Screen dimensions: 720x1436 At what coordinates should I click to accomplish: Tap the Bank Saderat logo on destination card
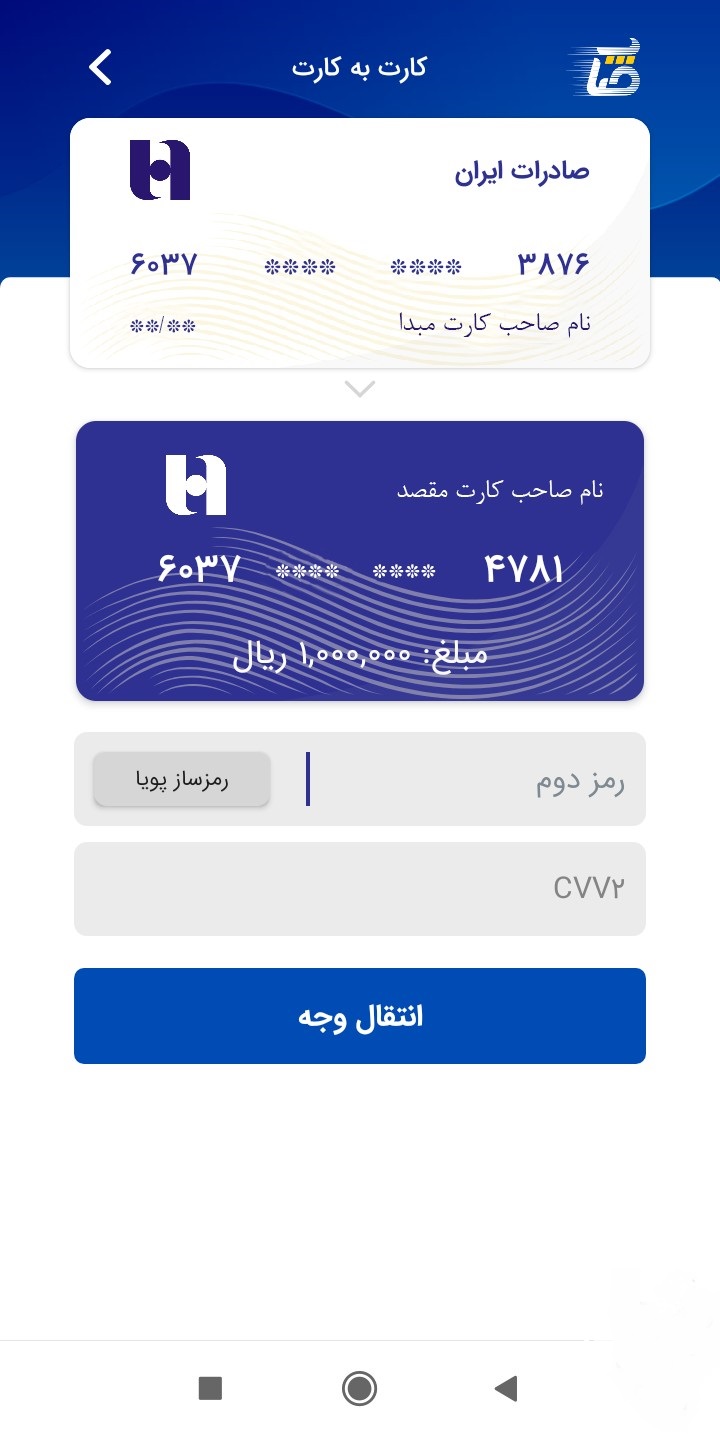pos(196,487)
